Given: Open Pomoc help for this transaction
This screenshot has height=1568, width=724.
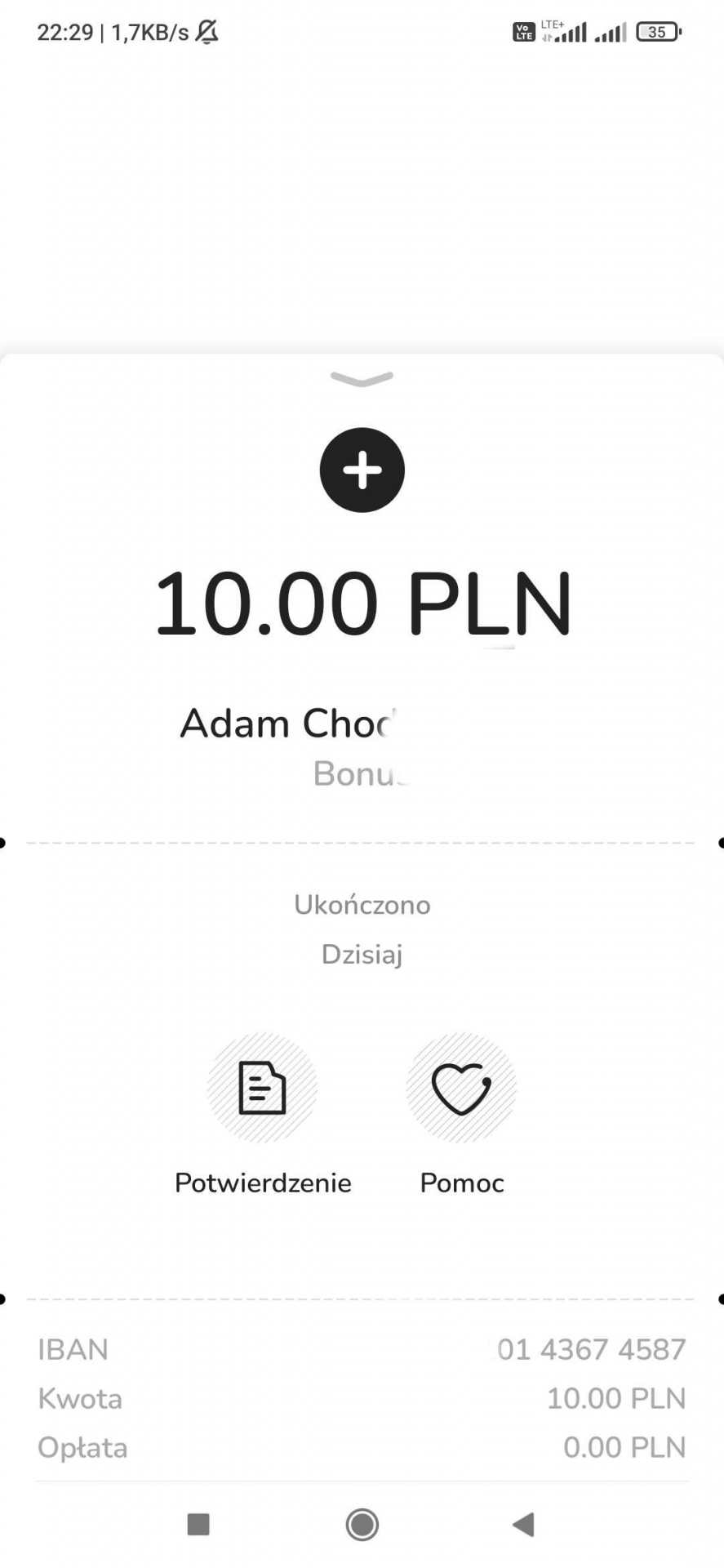Looking at the screenshot, I should [461, 1088].
